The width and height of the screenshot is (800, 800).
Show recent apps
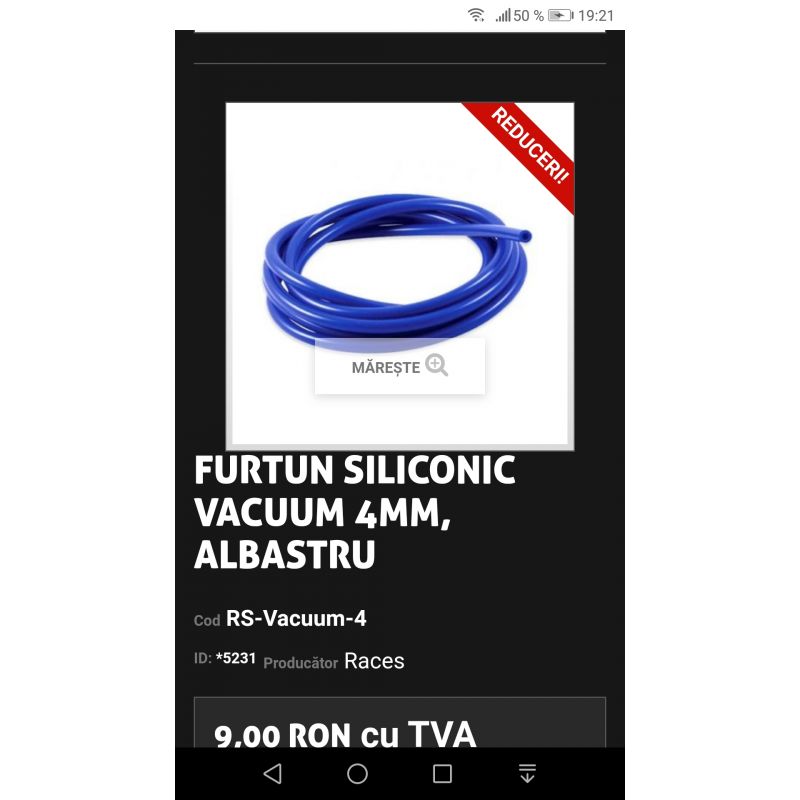pos(442,773)
